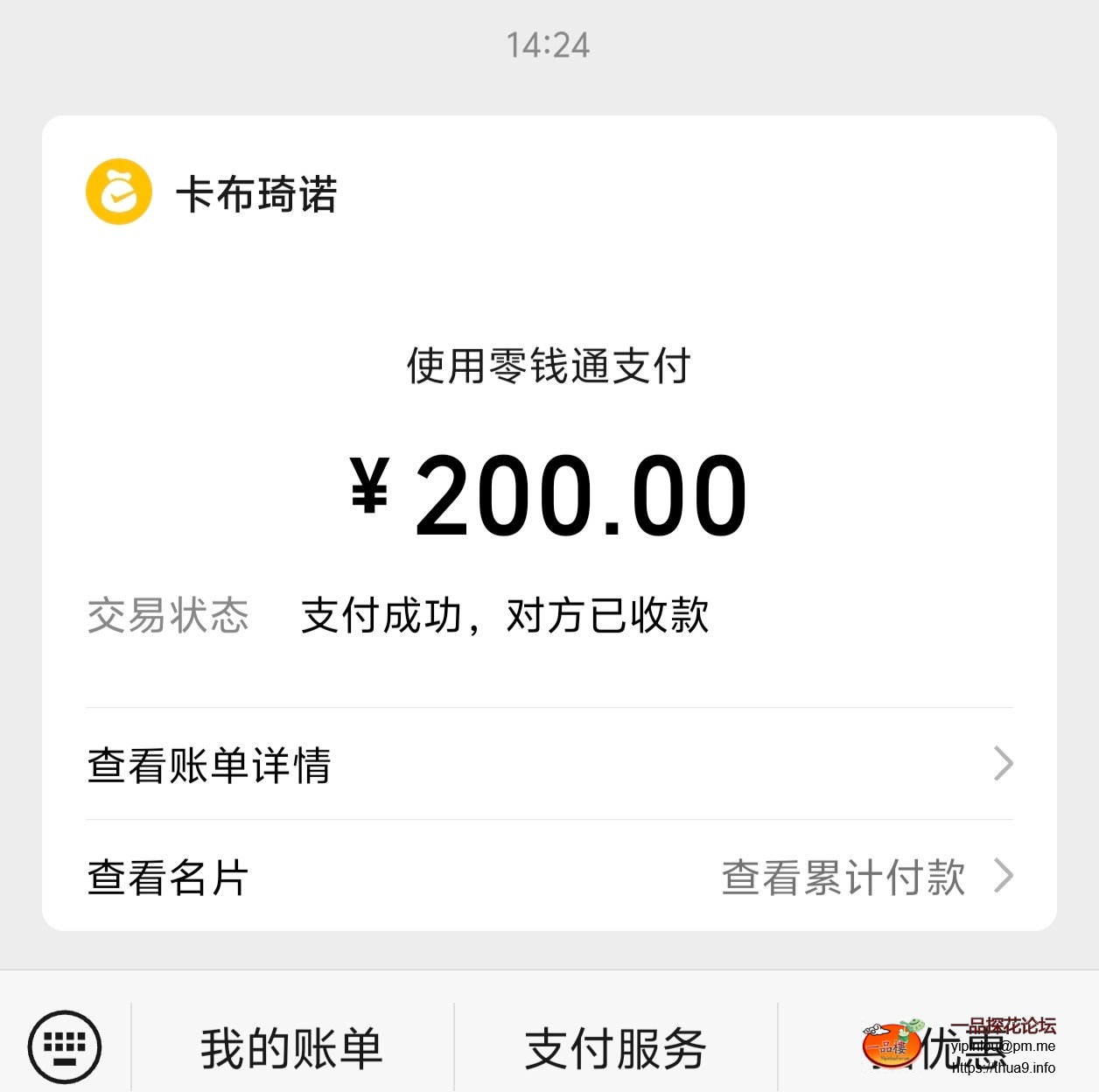Open 查看累计付款 link
1099x1092 pixels.
point(845,877)
